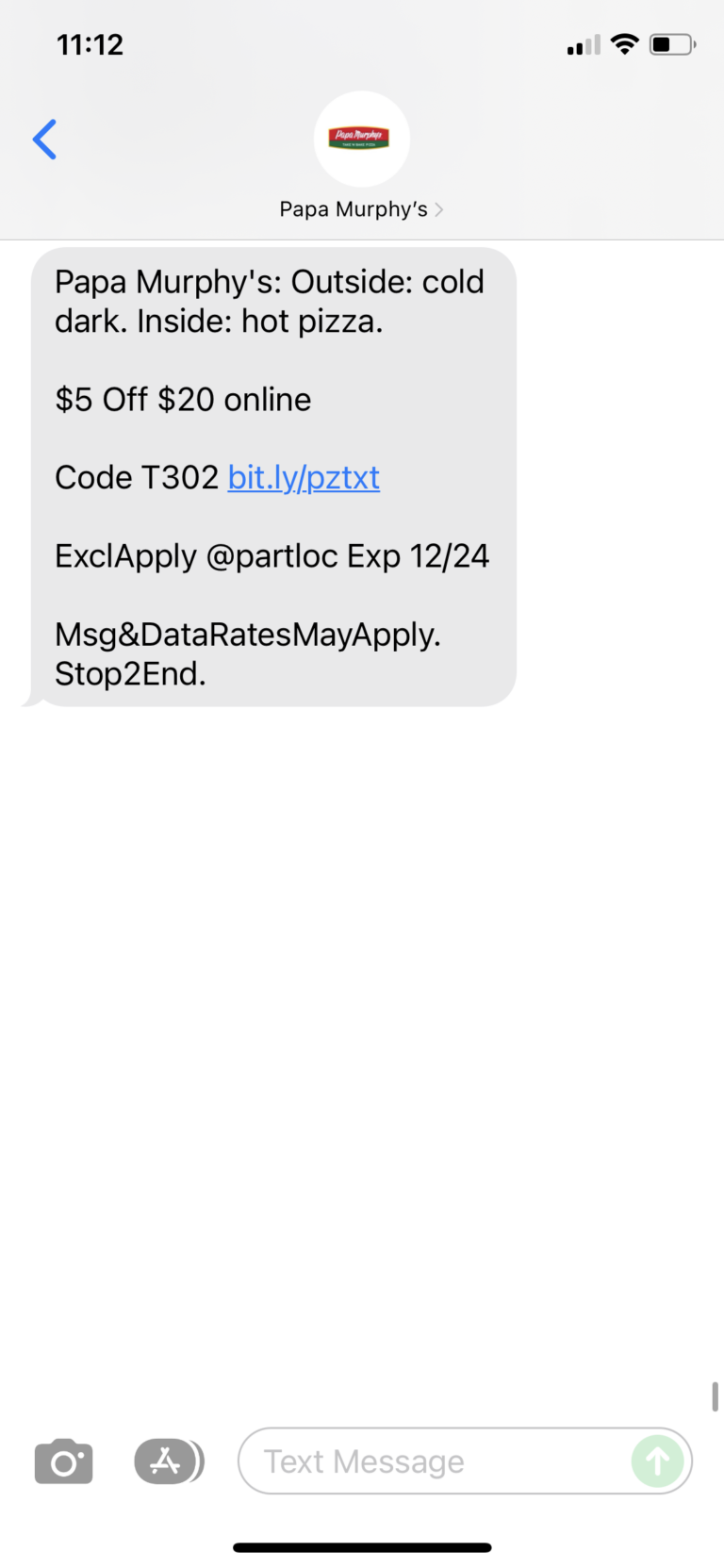
Task: Tap the back arrow to leave conversation
Action: pyautogui.click(x=43, y=139)
